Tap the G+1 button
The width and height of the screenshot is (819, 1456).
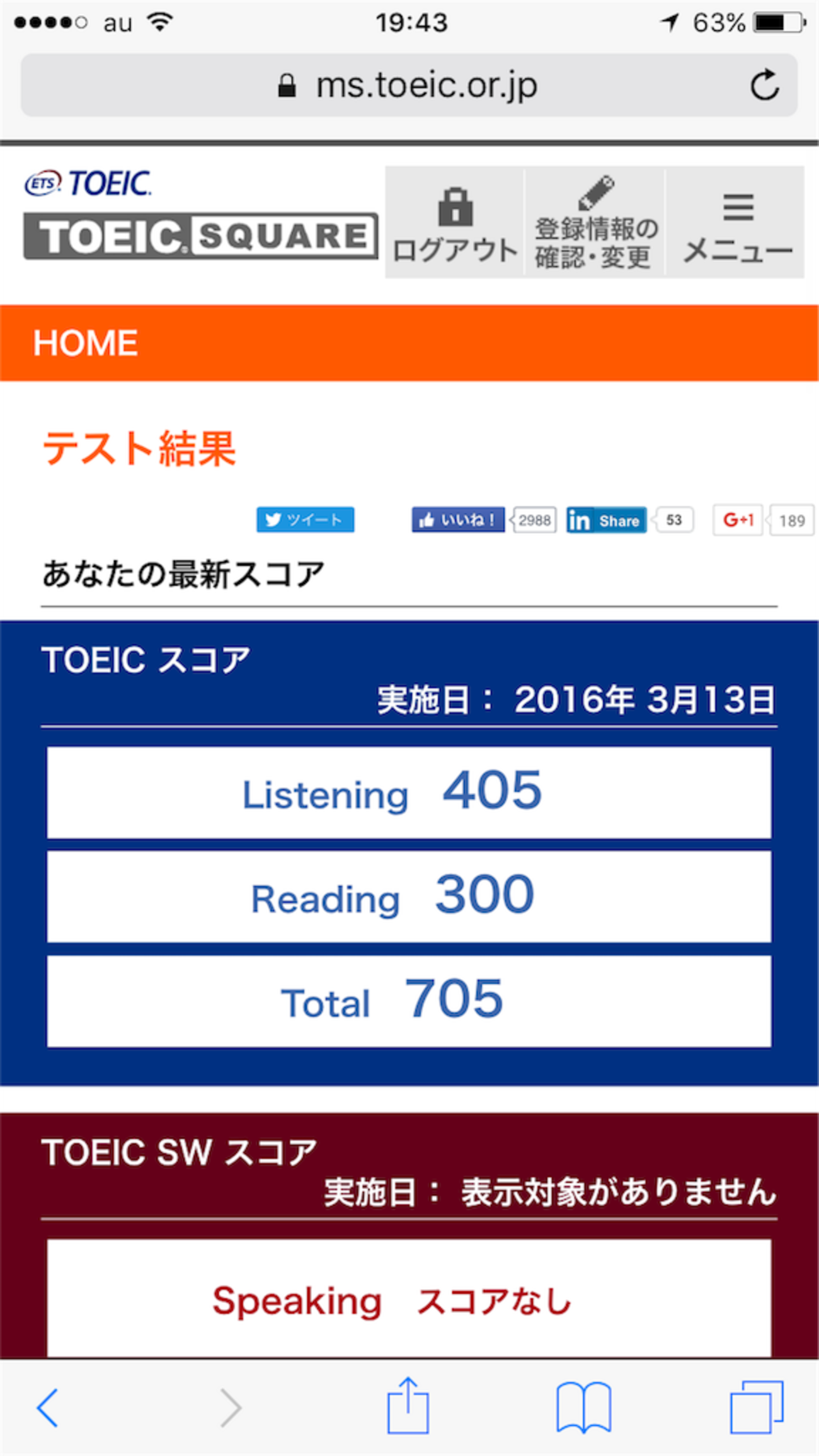tap(738, 520)
